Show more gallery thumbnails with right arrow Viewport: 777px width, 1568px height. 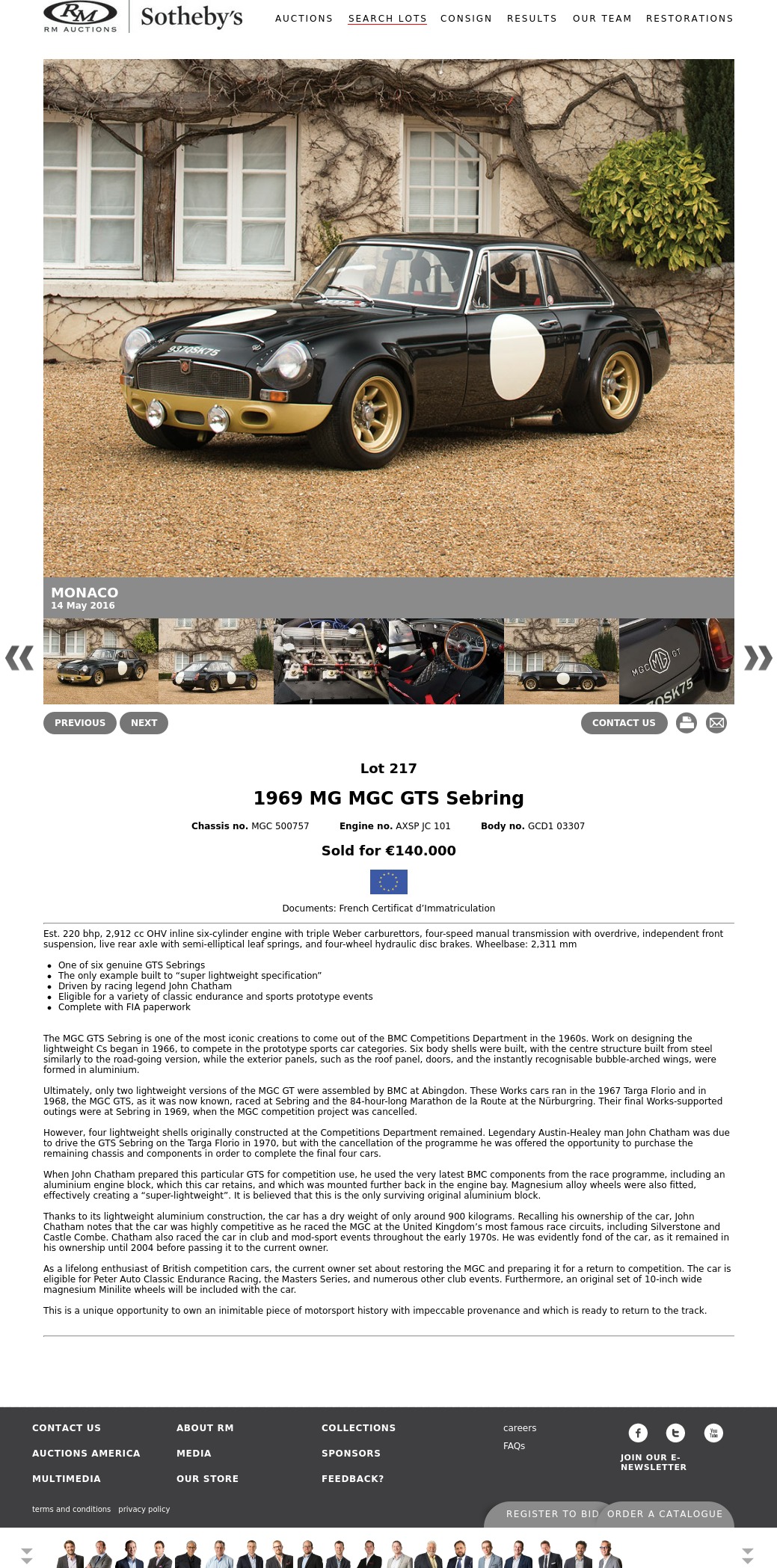coord(758,658)
